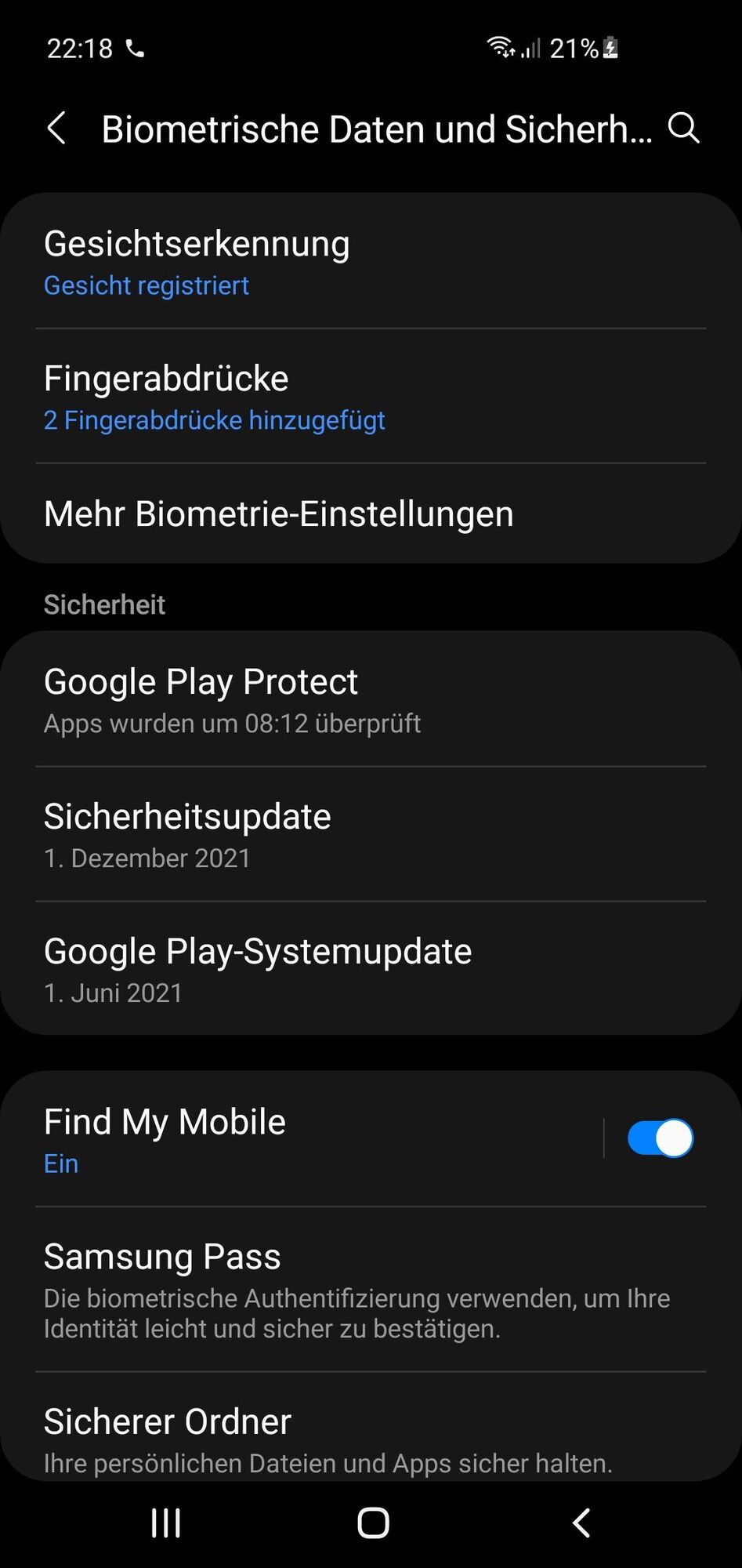This screenshot has height=1568, width=742.
Task: Go back from Biometrische Daten settings
Action: (56, 128)
